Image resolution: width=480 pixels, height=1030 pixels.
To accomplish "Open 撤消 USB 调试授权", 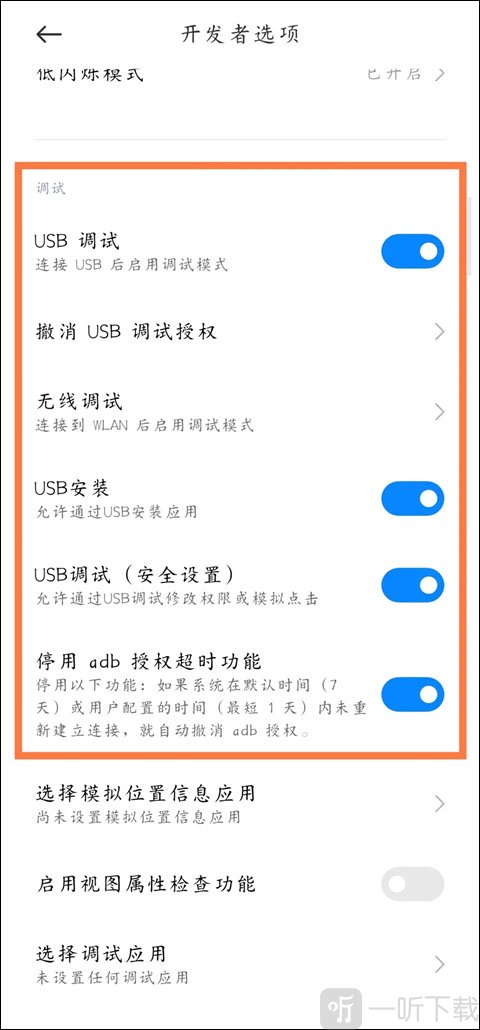I will click(240, 332).
